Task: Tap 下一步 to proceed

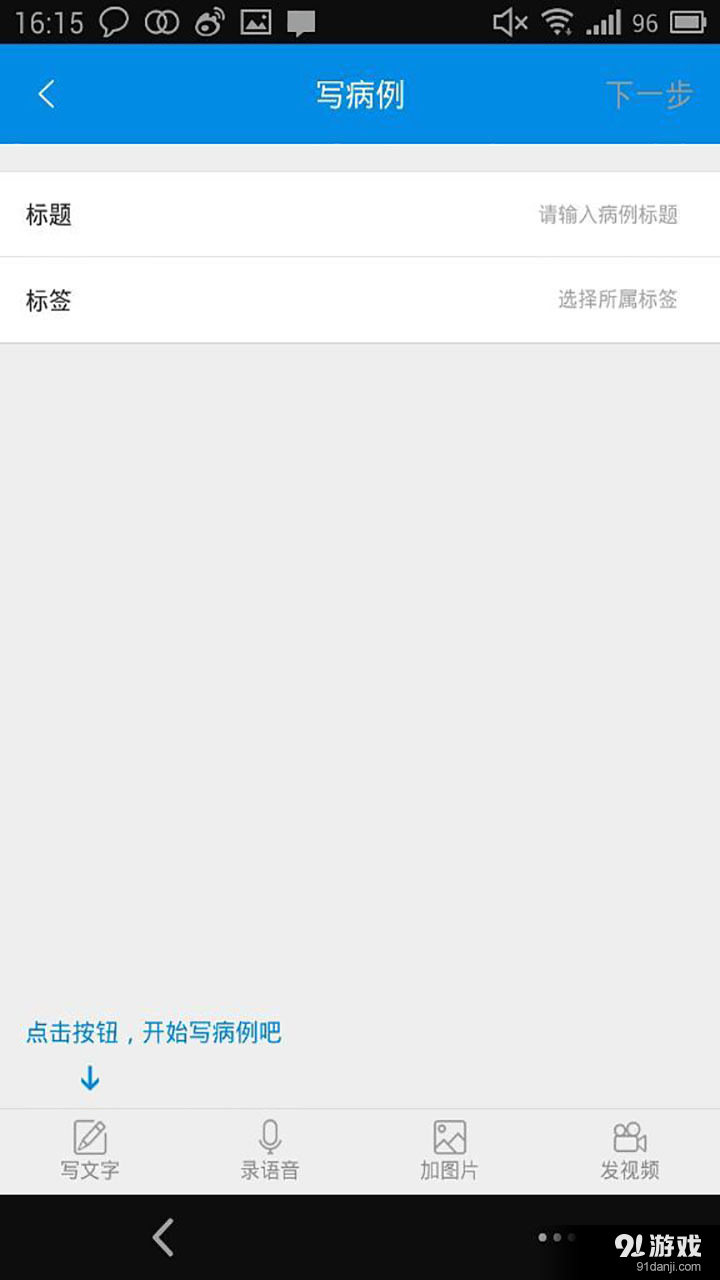Action: coord(649,95)
